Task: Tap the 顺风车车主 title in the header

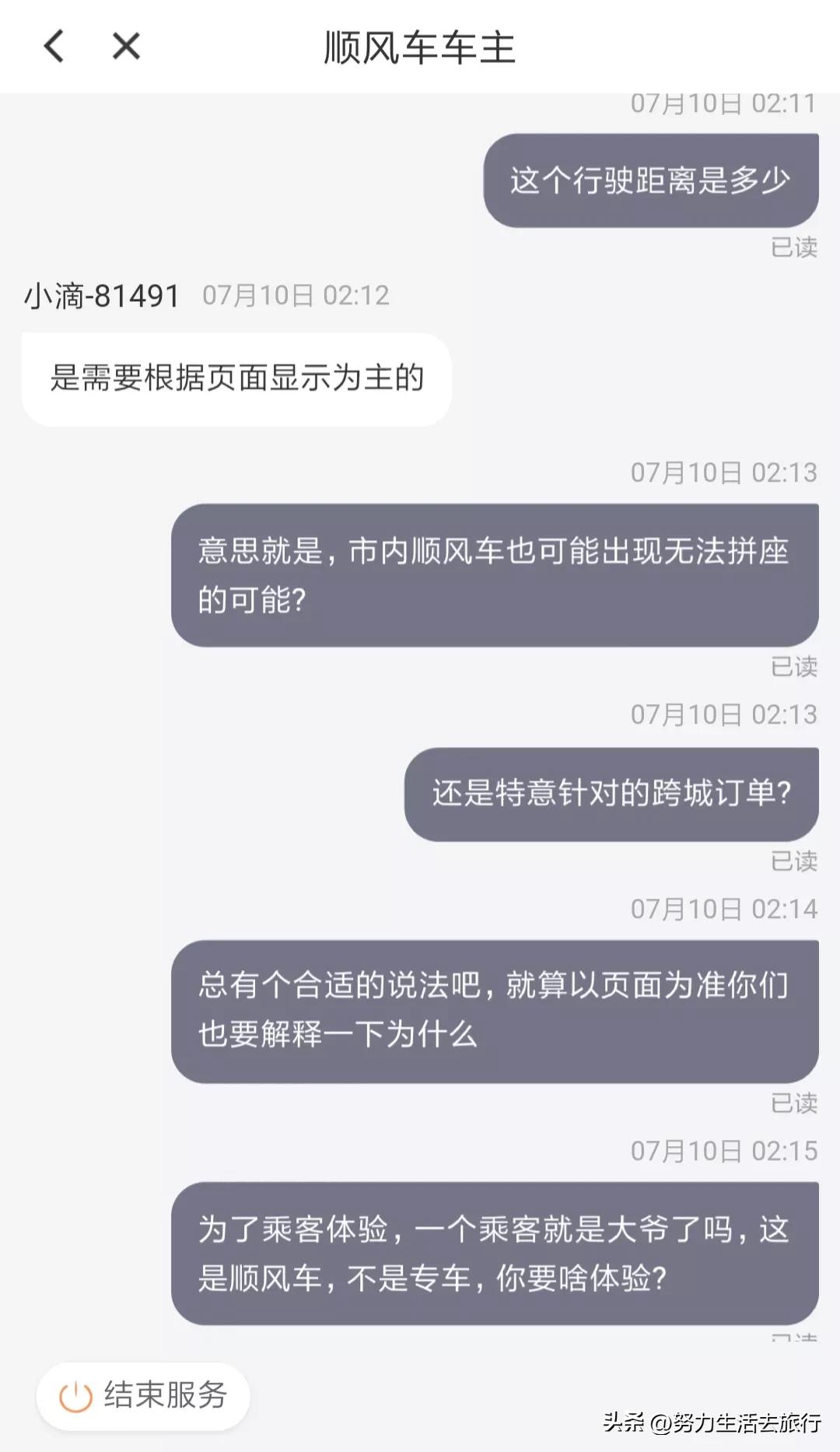Action: pyautogui.click(x=420, y=47)
